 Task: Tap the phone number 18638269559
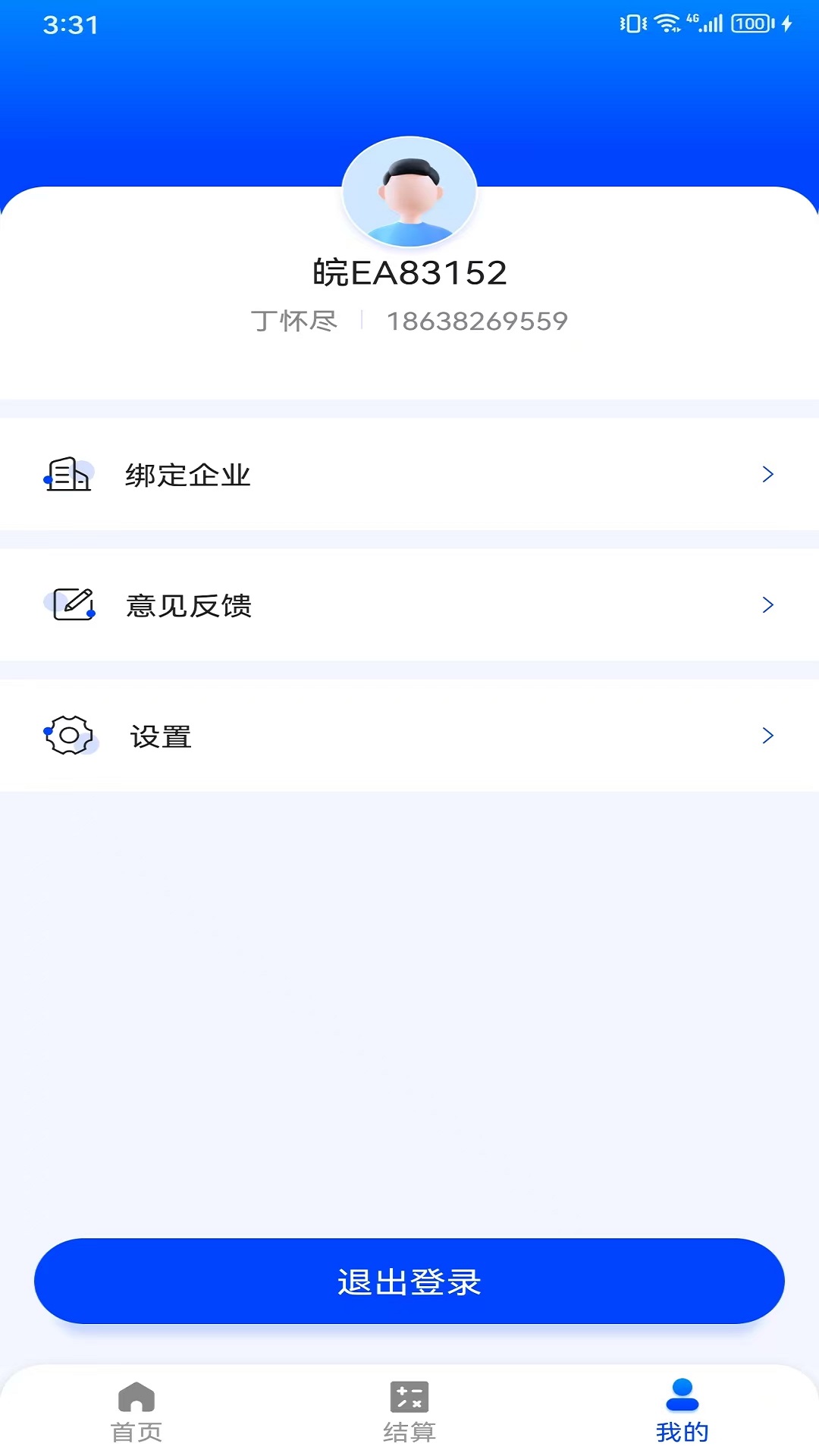click(476, 321)
